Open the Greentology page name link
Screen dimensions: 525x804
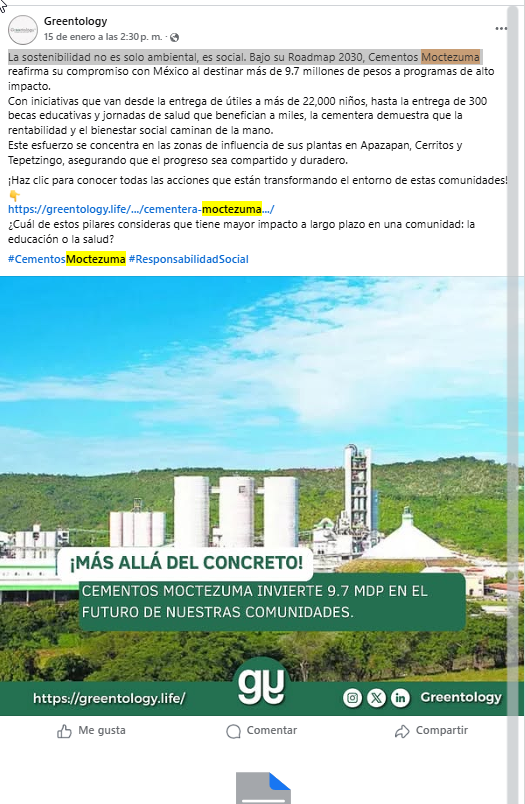(75, 21)
